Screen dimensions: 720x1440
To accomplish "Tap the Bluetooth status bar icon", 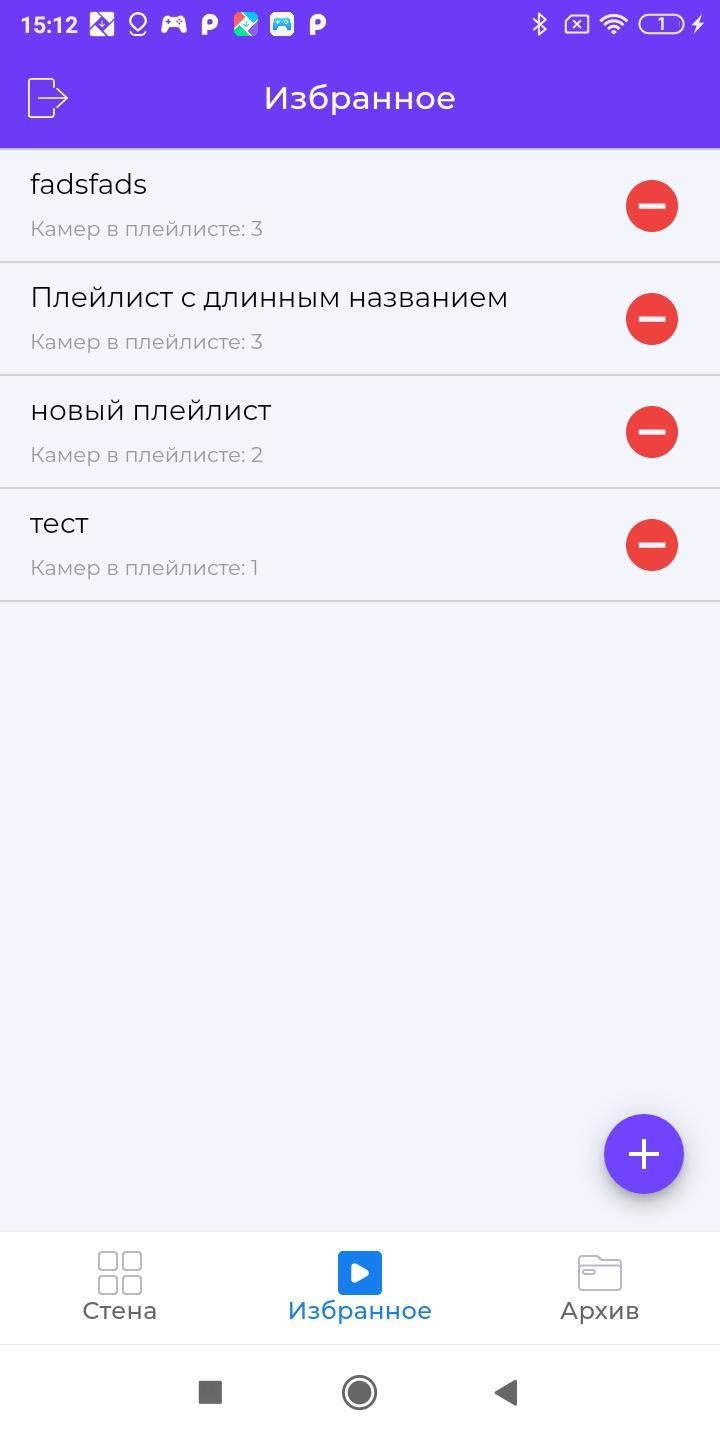I will pos(541,24).
